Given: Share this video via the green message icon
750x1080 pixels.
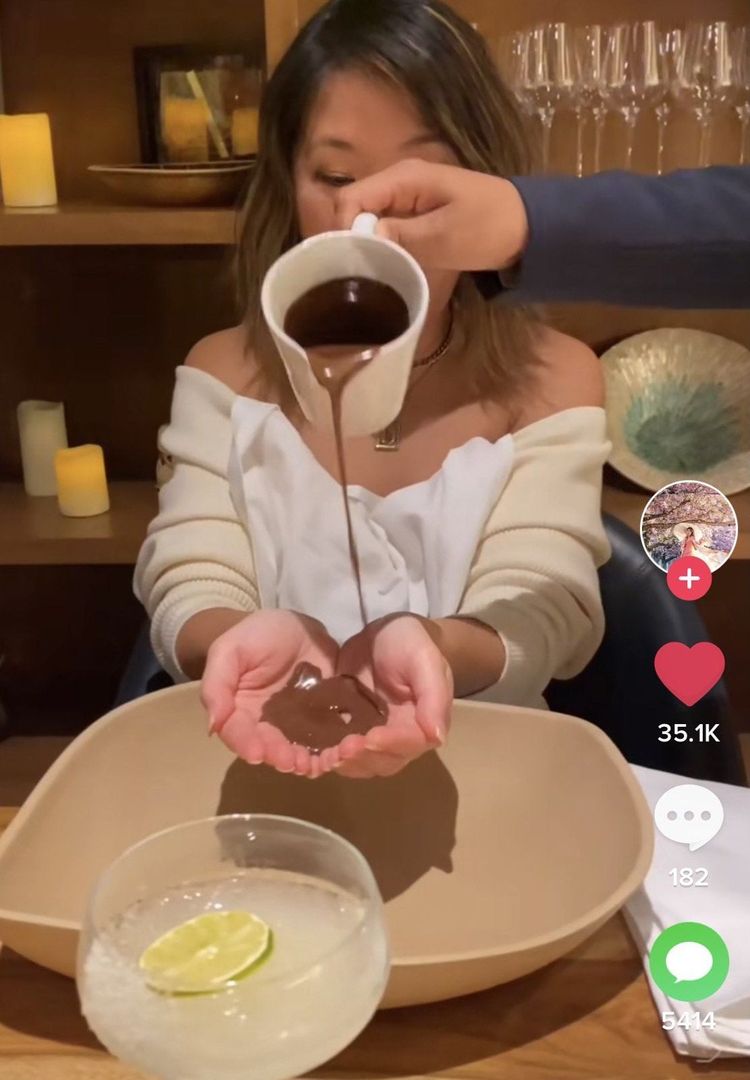Looking at the screenshot, I should pyautogui.click(x=689, y=962).
